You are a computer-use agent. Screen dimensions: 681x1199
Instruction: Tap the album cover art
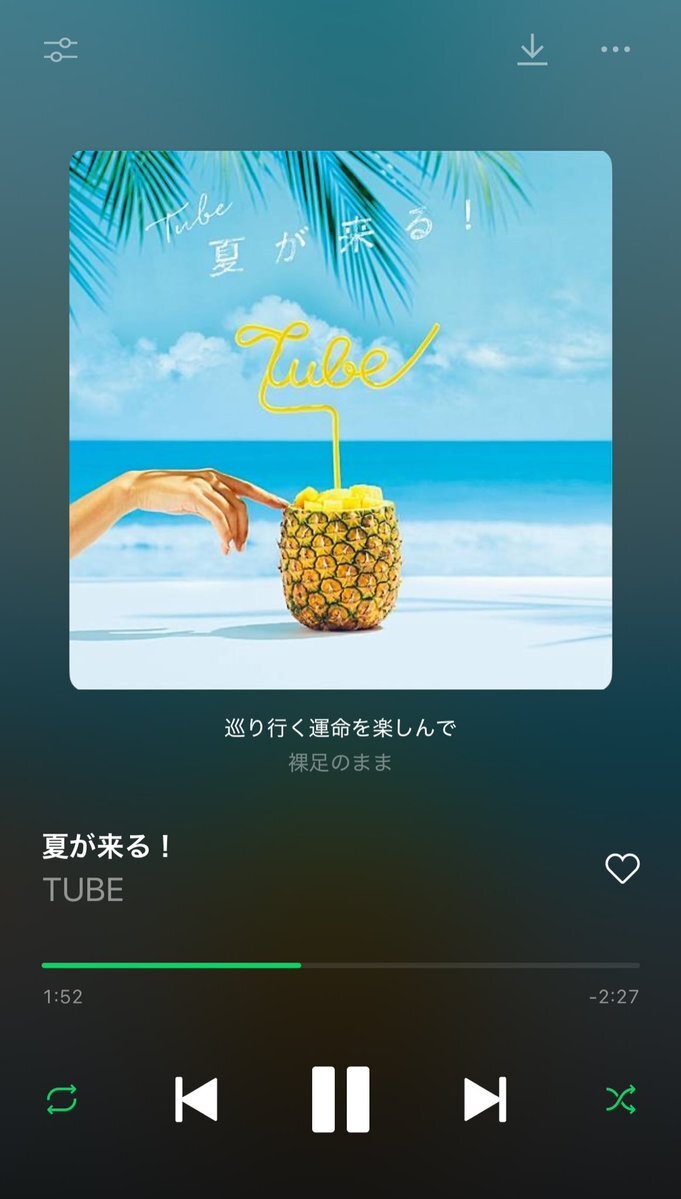tap(340, 420)
